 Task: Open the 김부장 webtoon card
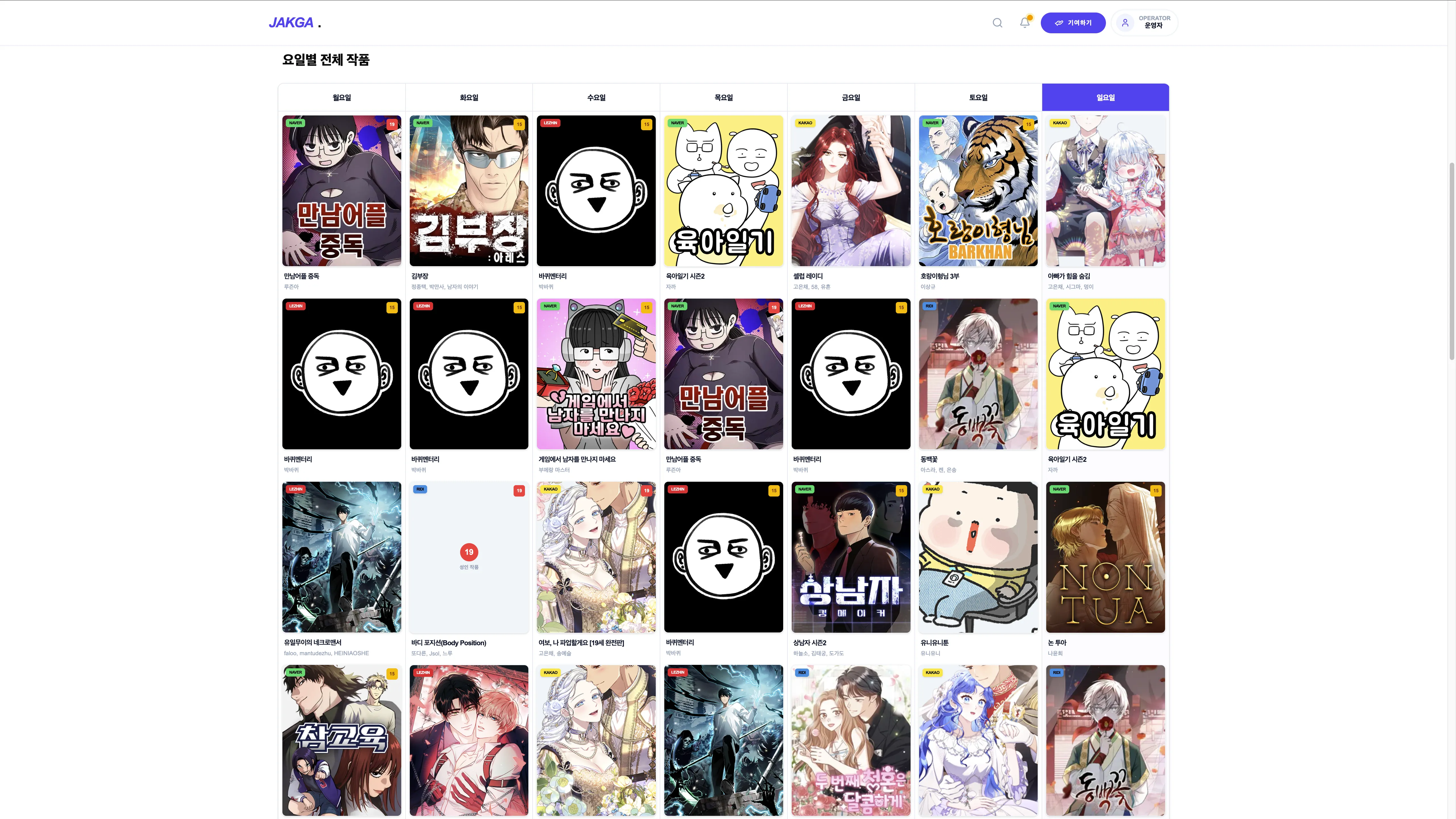point(469,191)
